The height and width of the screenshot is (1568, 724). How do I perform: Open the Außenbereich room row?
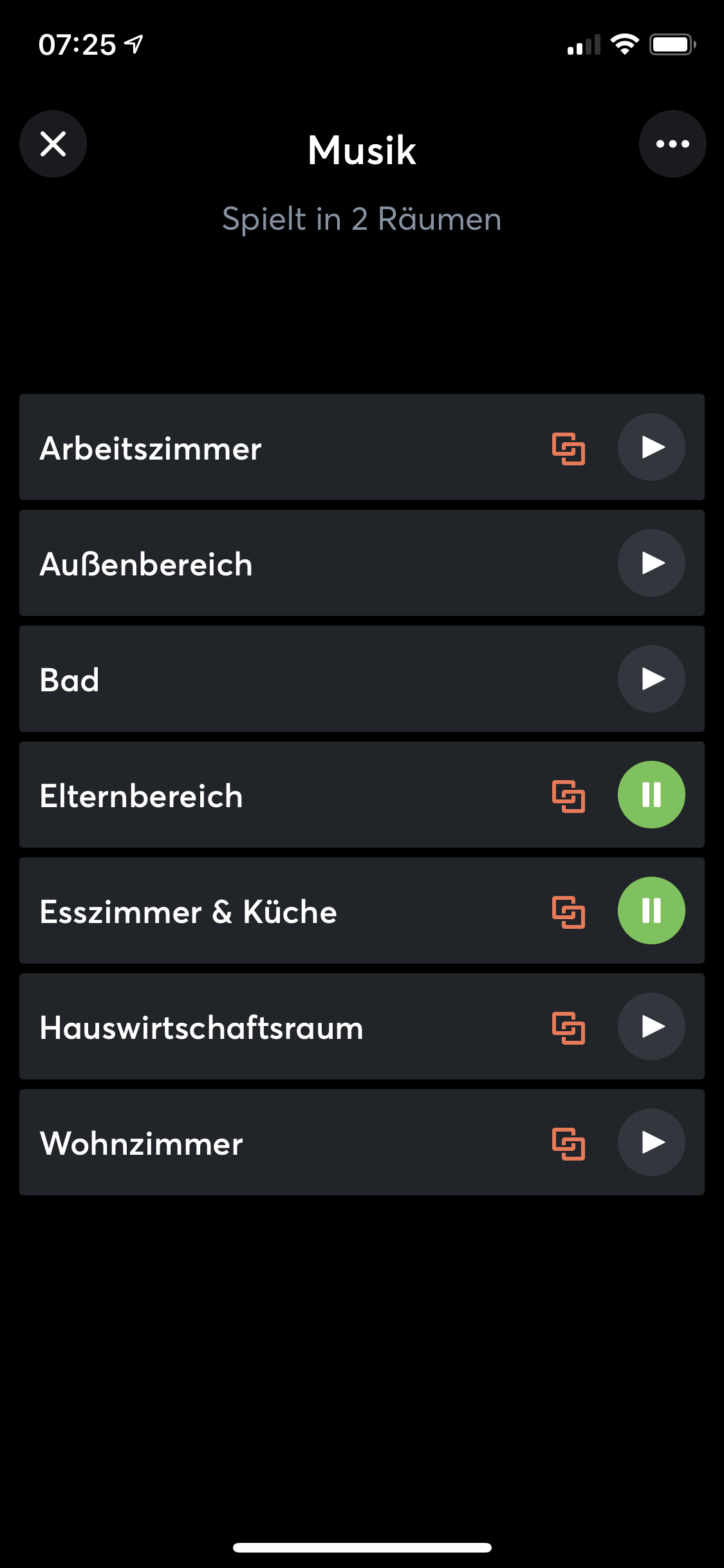point(257,563)
